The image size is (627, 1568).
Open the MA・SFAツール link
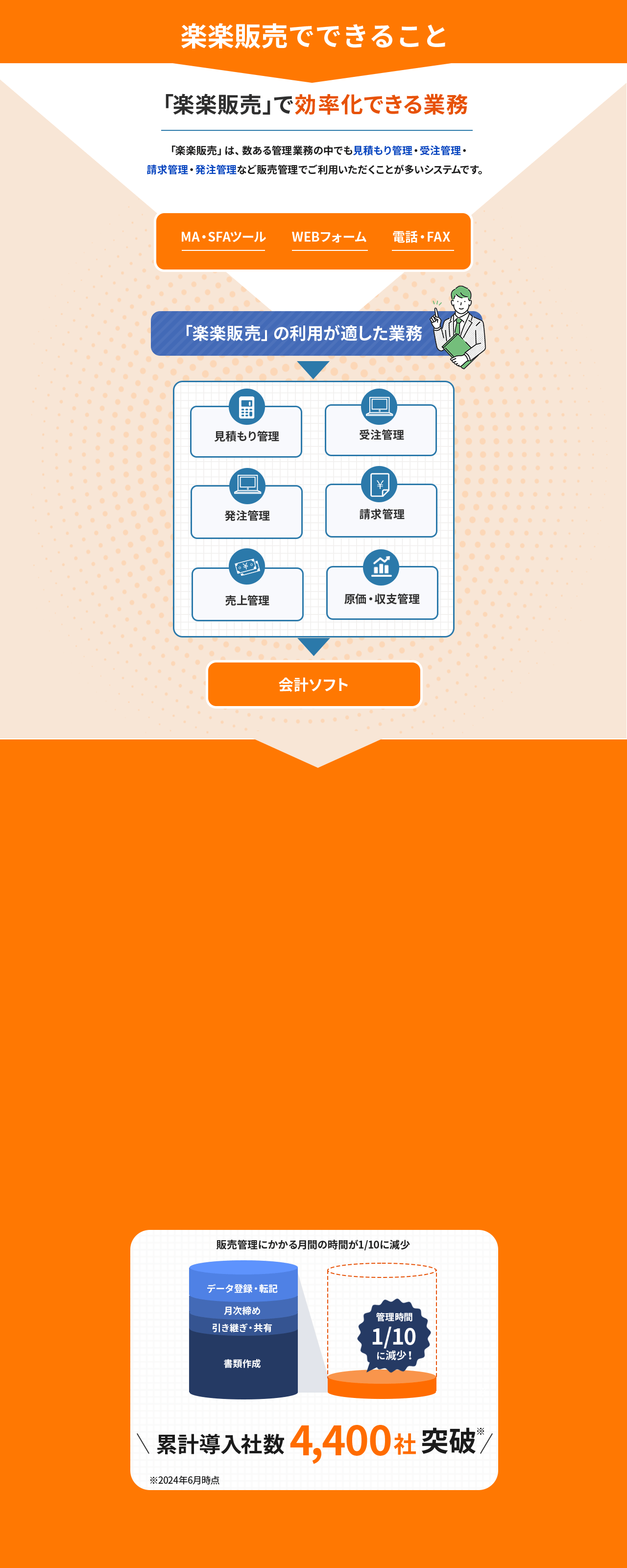(223, 237)
